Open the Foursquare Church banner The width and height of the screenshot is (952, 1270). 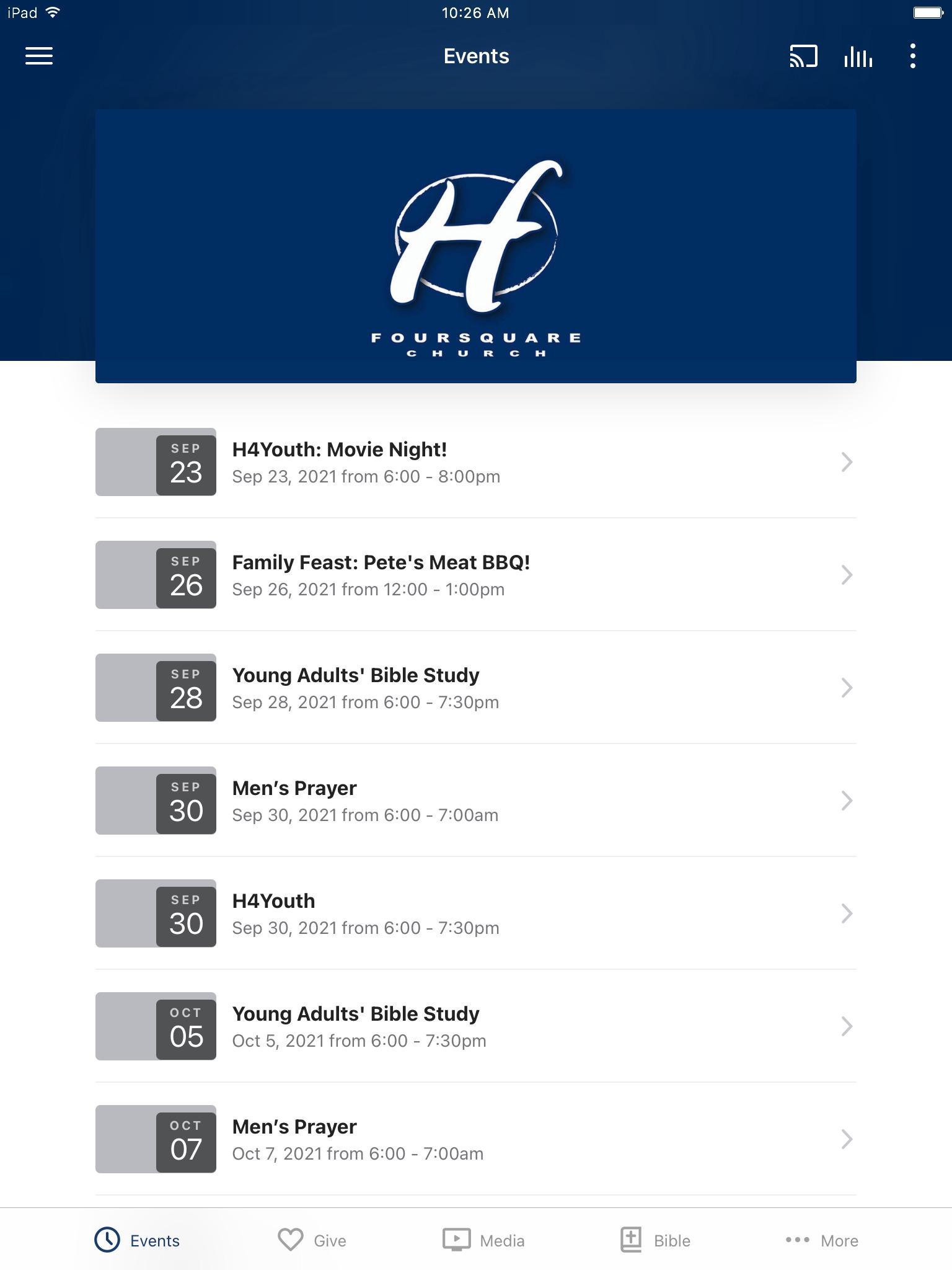pos(475,246)
